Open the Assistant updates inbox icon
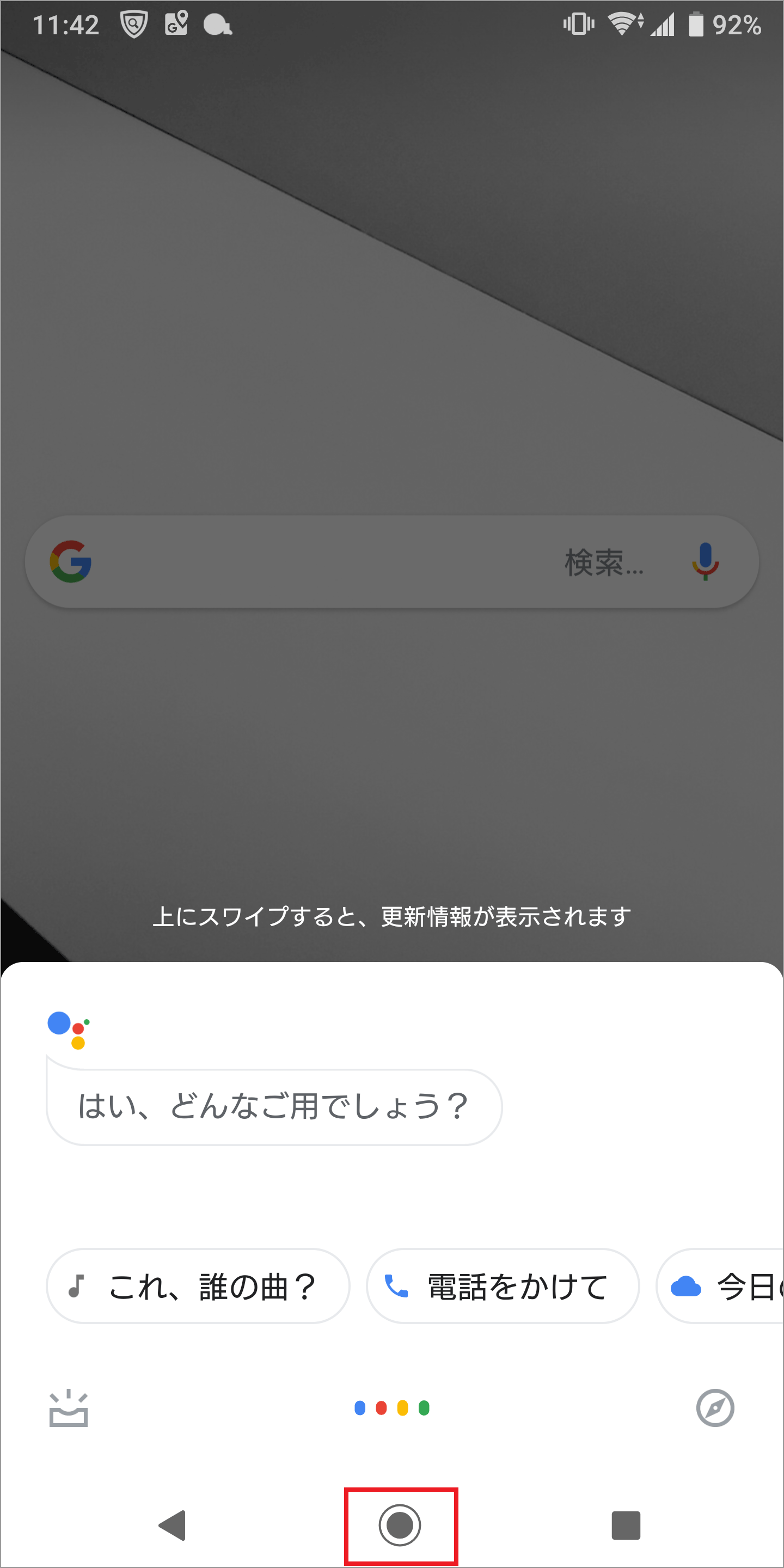The width and height of the screenshot is (784, 1568). (68, 1408)
